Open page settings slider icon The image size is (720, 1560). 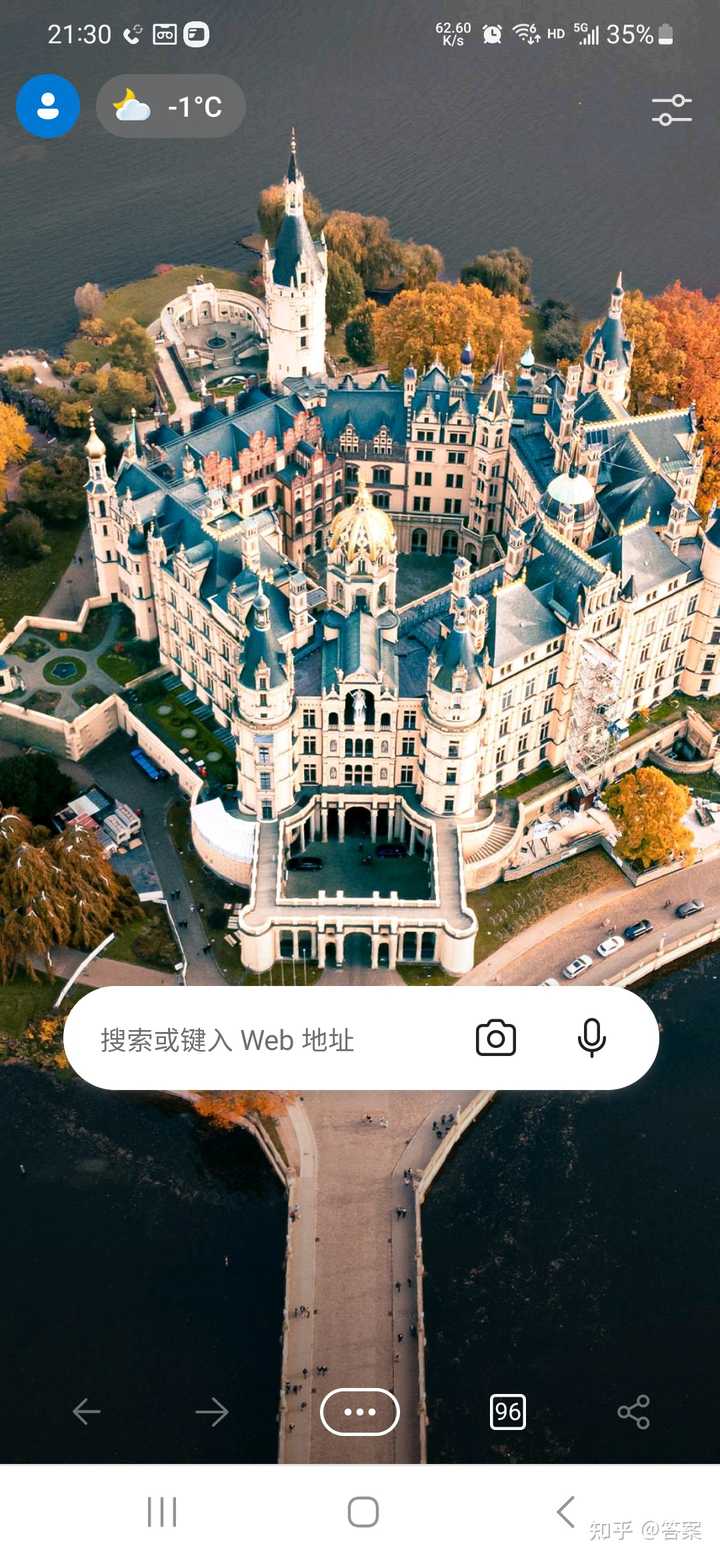pos(672,110)
